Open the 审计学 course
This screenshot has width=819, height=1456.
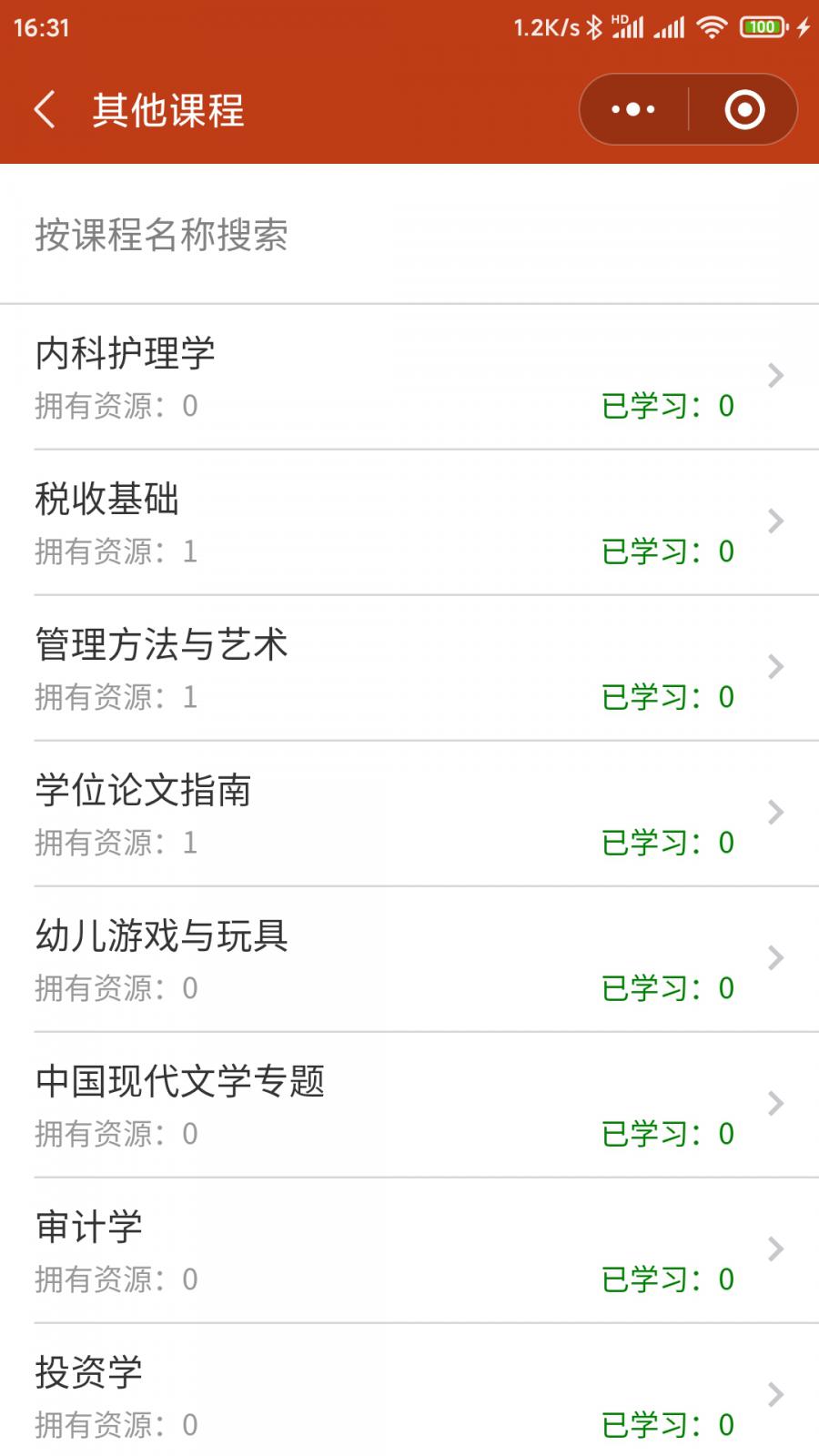point(409,1250)
